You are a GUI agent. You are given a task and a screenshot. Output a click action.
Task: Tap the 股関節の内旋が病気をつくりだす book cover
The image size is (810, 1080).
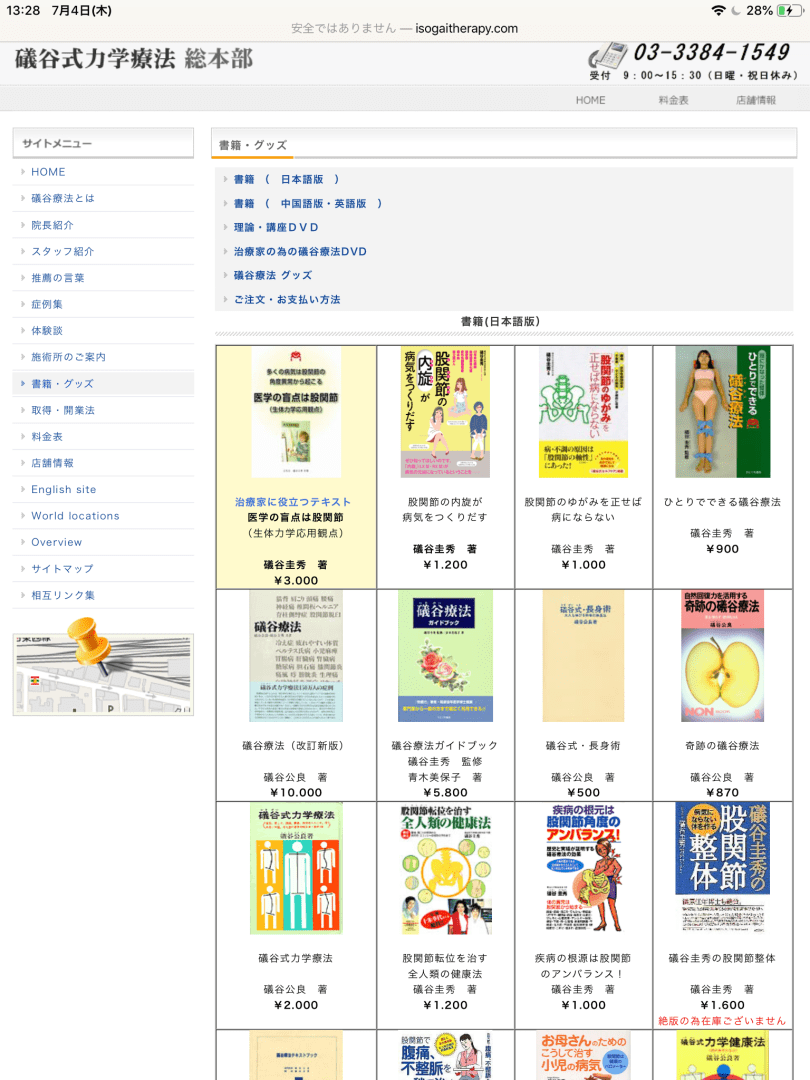click(x=445, y=412)
